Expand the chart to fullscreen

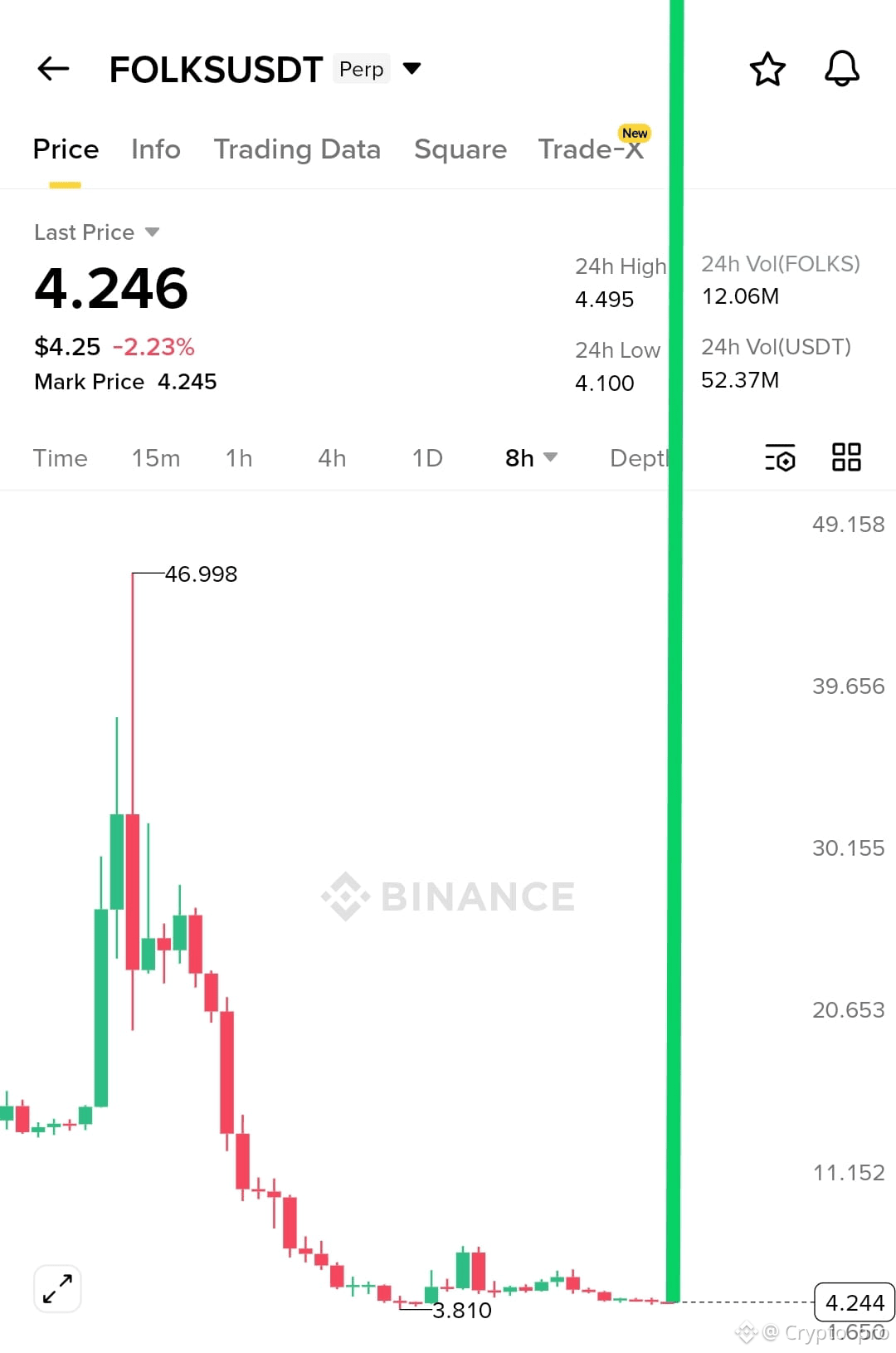56,1288
